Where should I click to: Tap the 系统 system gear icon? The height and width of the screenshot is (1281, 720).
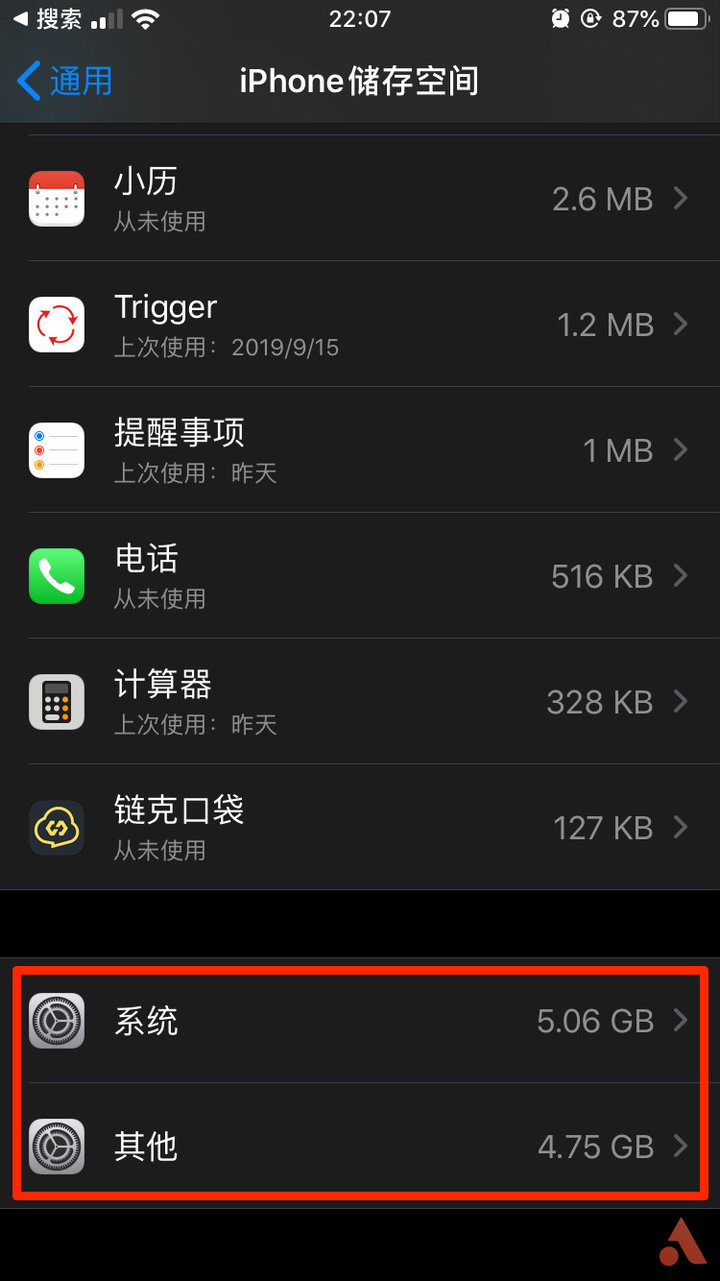coord(56,1020)
